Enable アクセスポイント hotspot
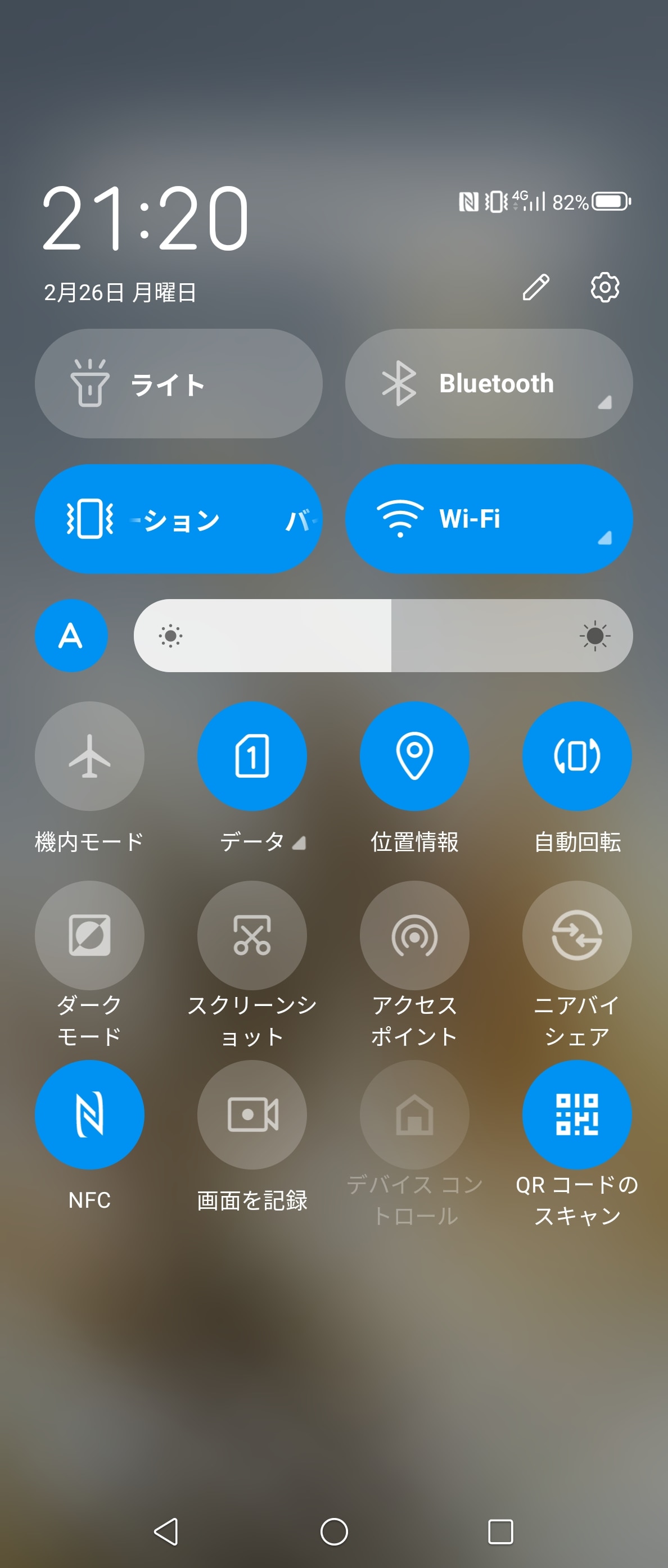 tap(414, 935)
